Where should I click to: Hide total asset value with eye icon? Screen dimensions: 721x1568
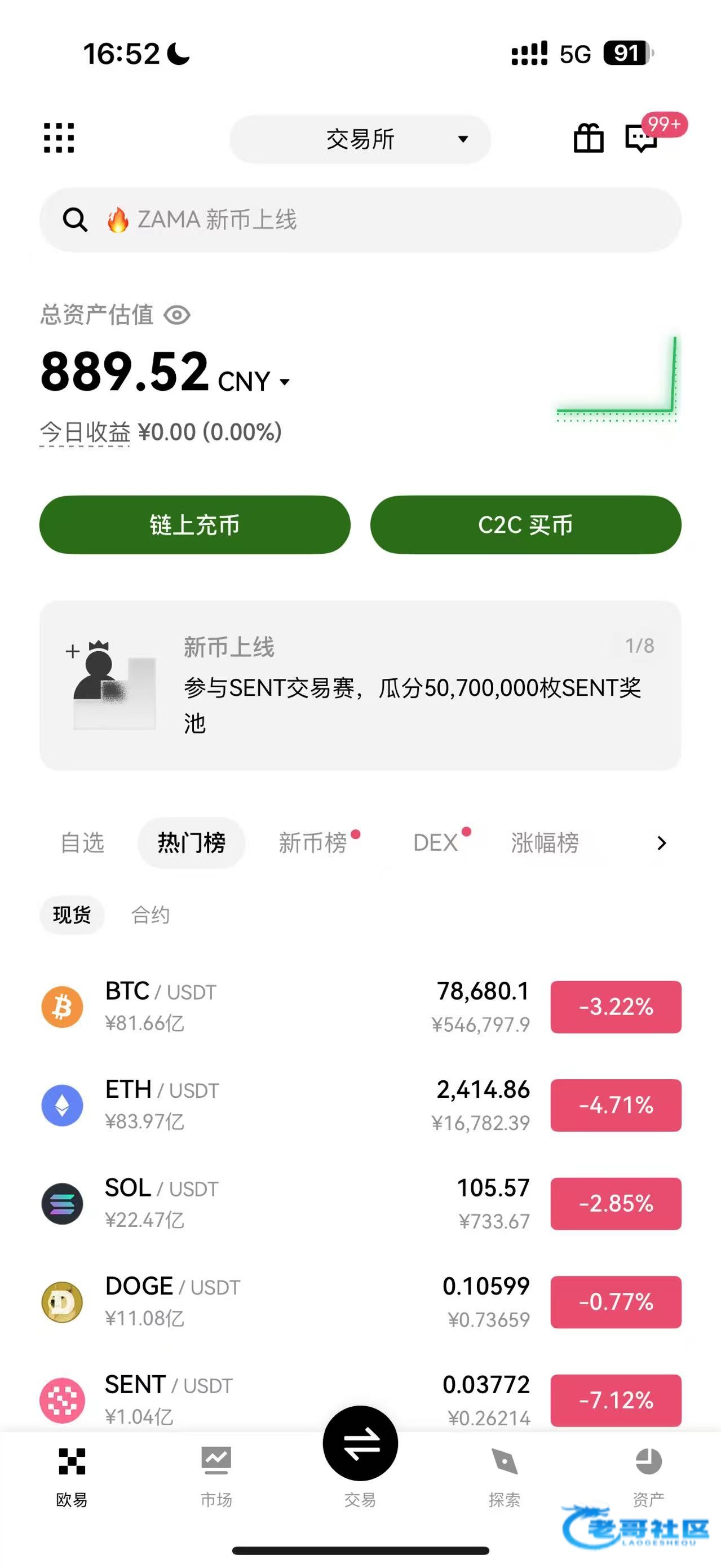click(177, 315)
